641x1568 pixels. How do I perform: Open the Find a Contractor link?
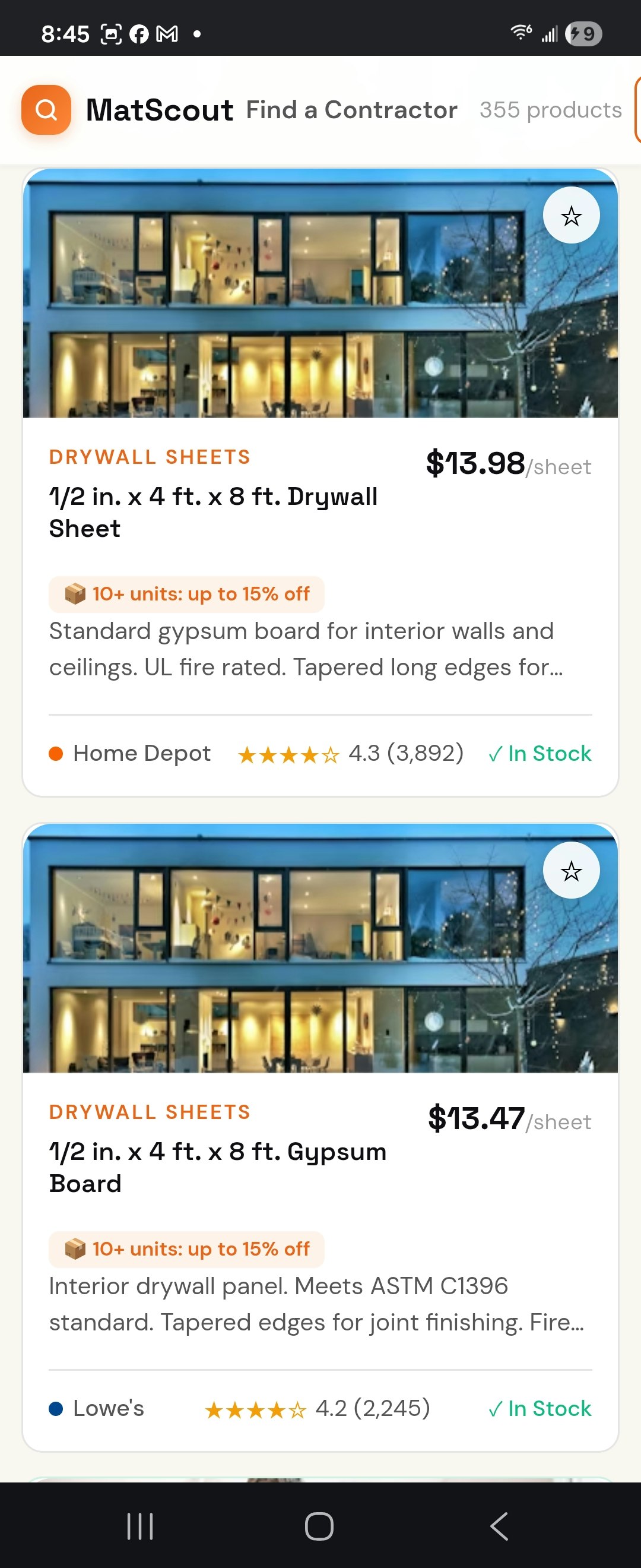click(351, 110)
